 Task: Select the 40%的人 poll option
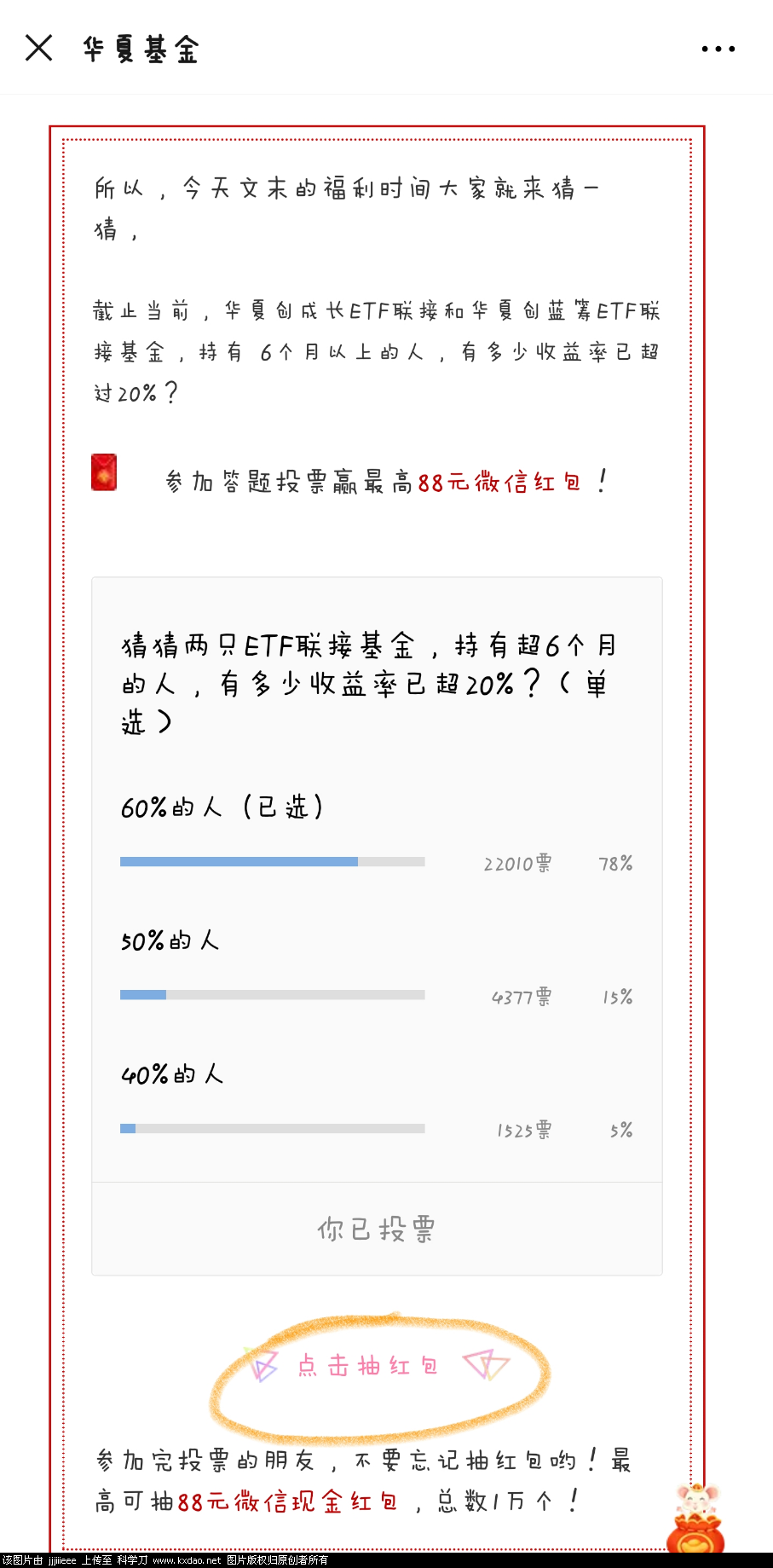coord(170,1075)
